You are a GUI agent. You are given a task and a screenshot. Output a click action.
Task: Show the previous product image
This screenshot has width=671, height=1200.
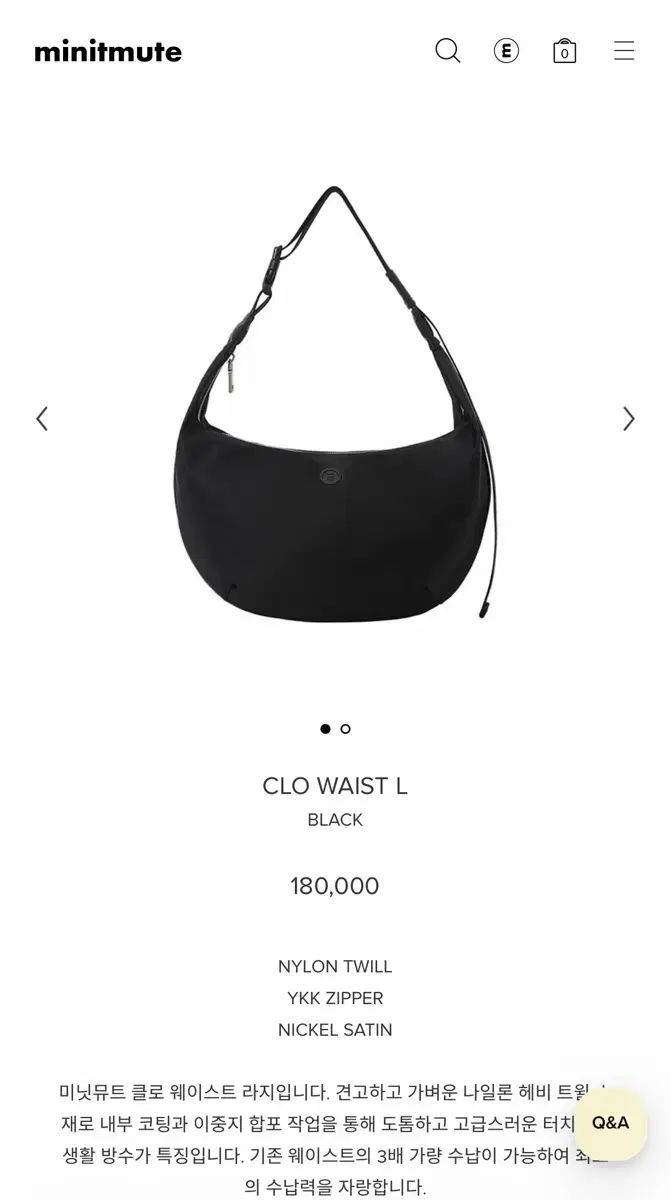42,419
